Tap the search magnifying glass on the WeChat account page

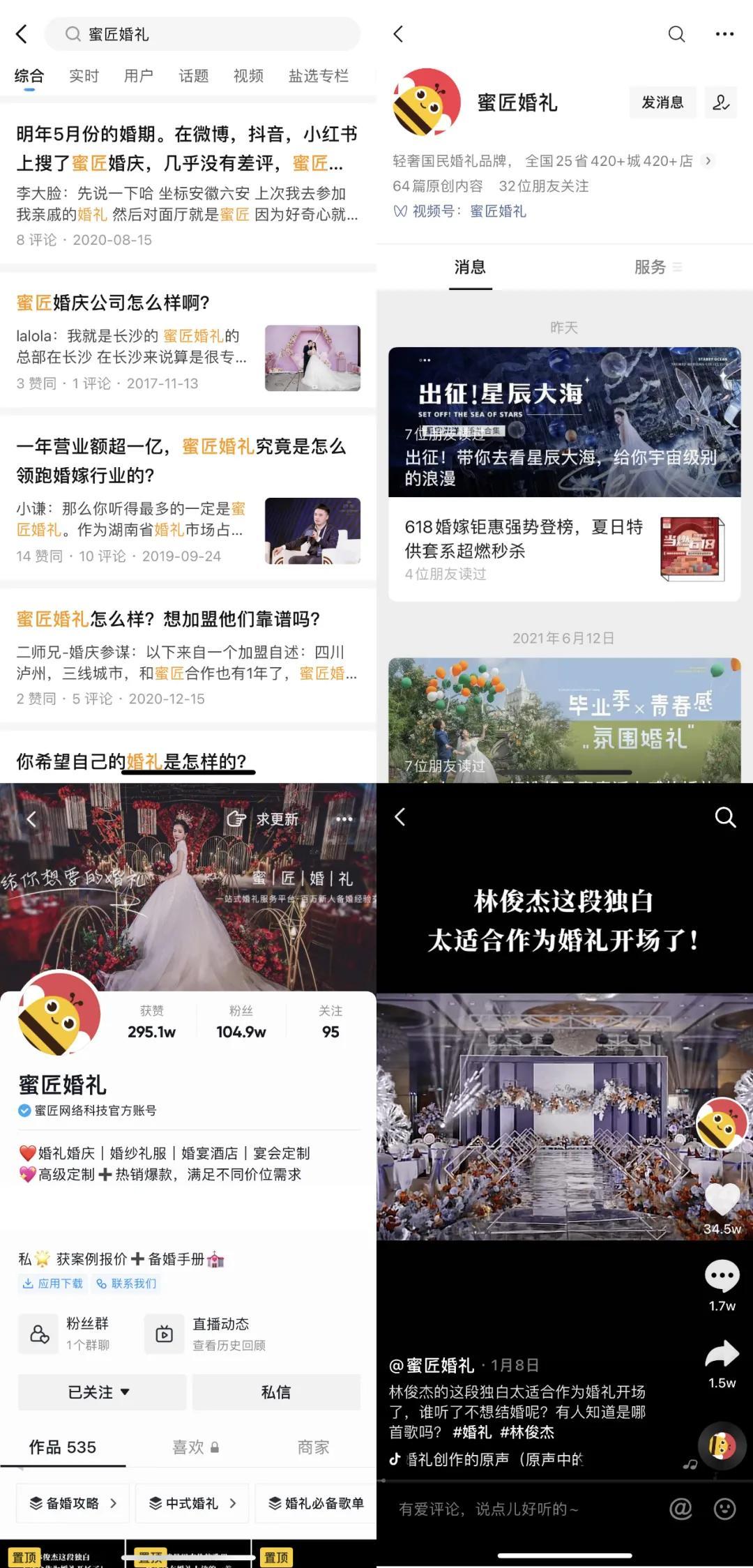coord(675,33)
